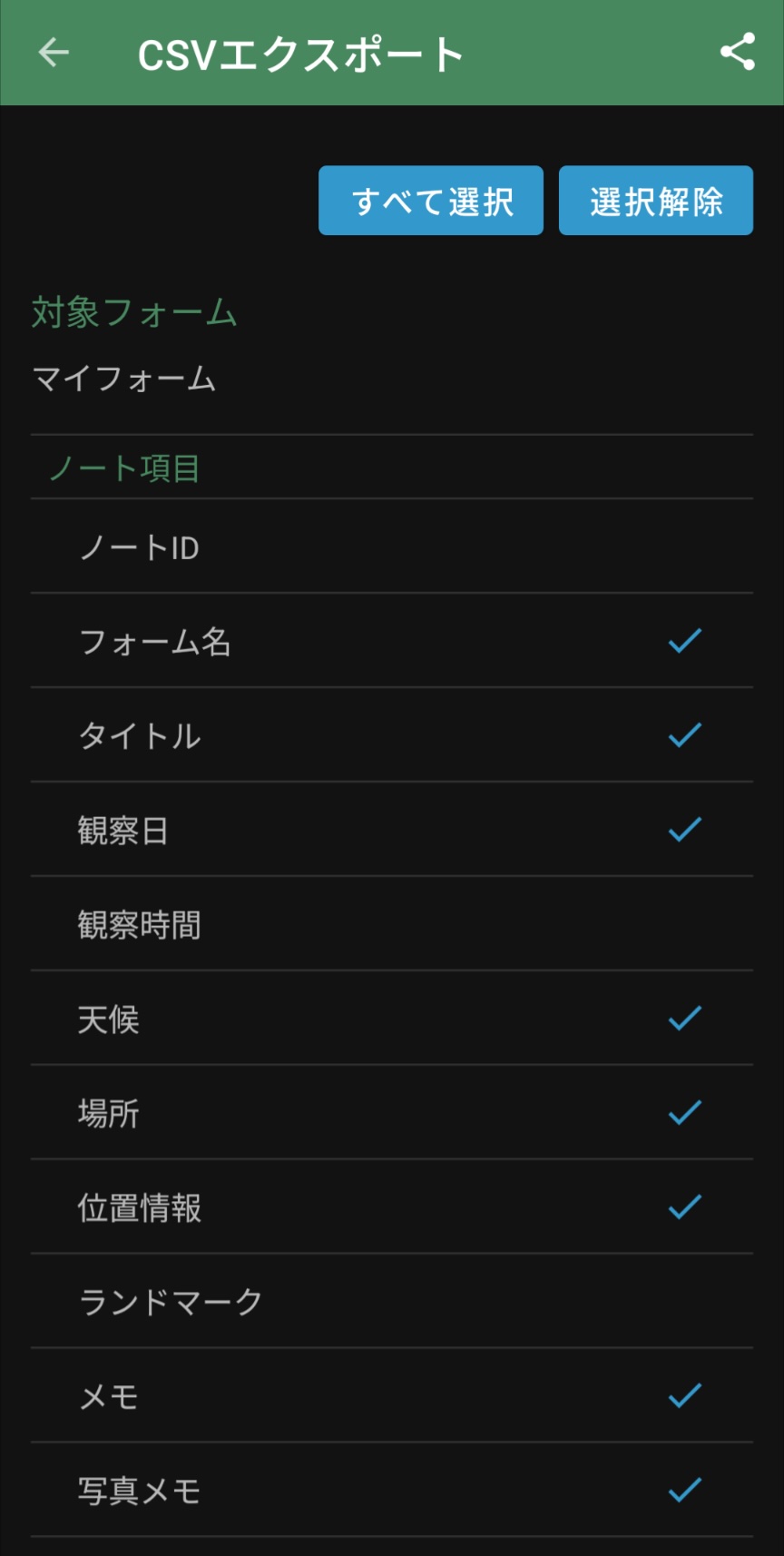
Task: Deselect the 写真メモ item
Action: [392, 1491]
